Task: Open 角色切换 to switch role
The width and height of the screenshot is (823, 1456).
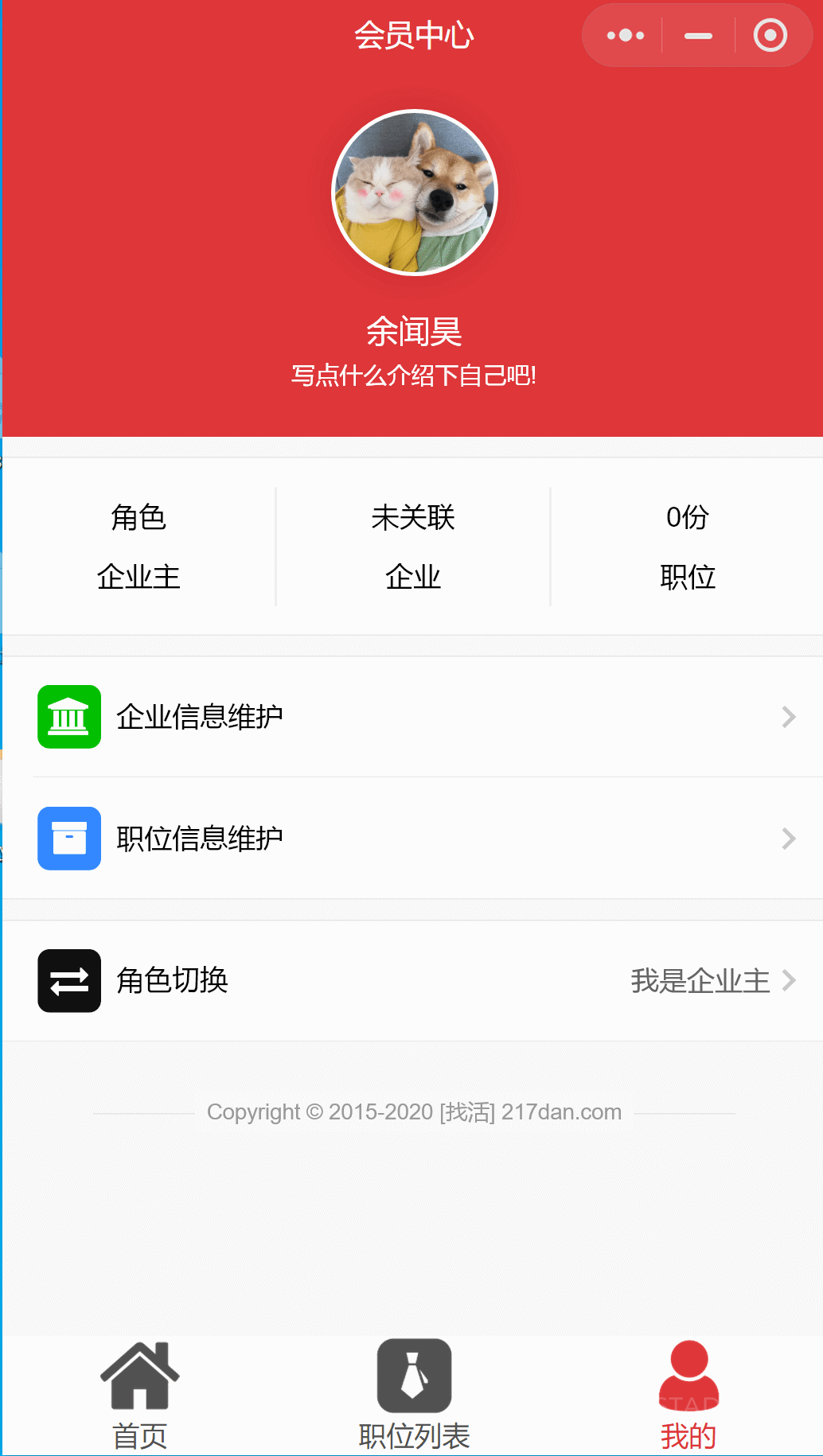Action: click(412, 980)
